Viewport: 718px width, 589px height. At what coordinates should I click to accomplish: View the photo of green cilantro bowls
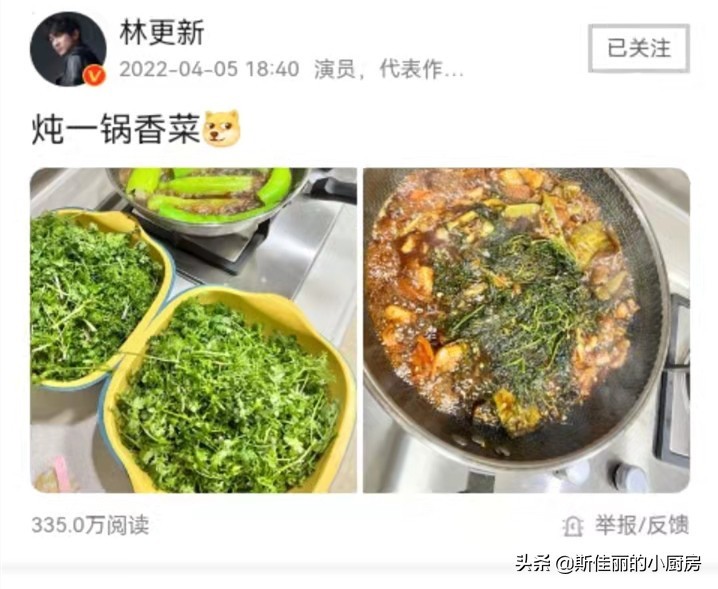coord(193,330)
